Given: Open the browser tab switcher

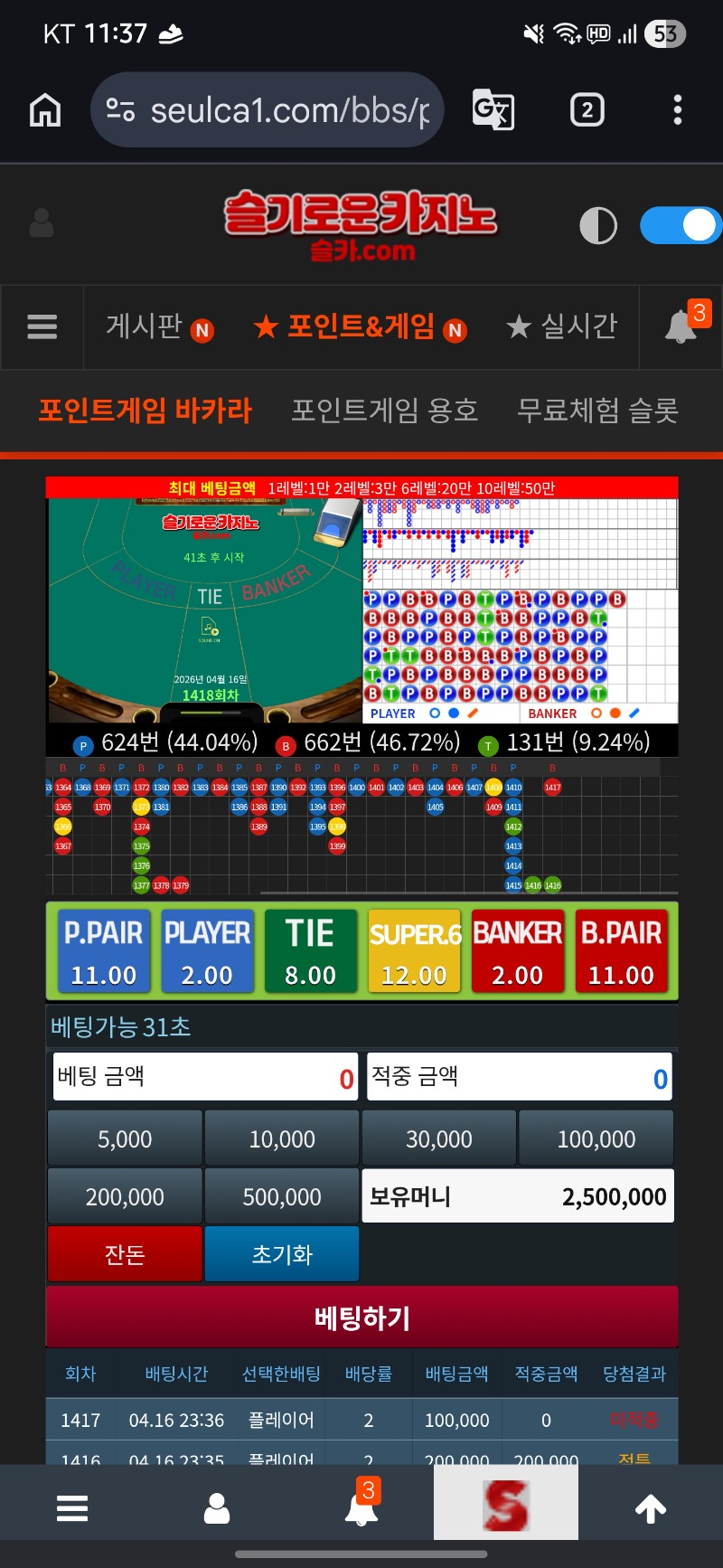Looking at the screenshot, I should (x=587, y=110).
